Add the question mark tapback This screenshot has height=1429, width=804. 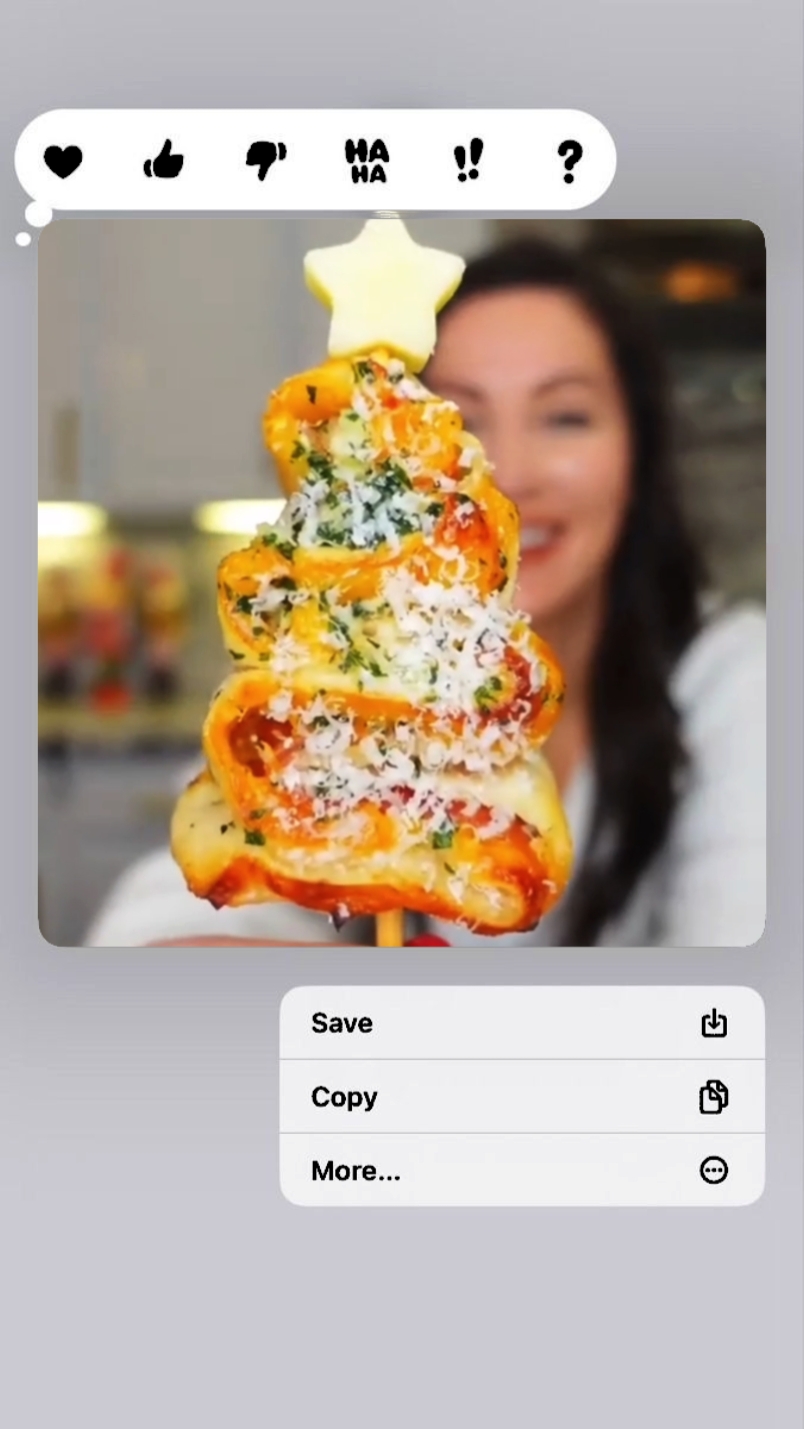pyautogui.click(x=569, y=161)
